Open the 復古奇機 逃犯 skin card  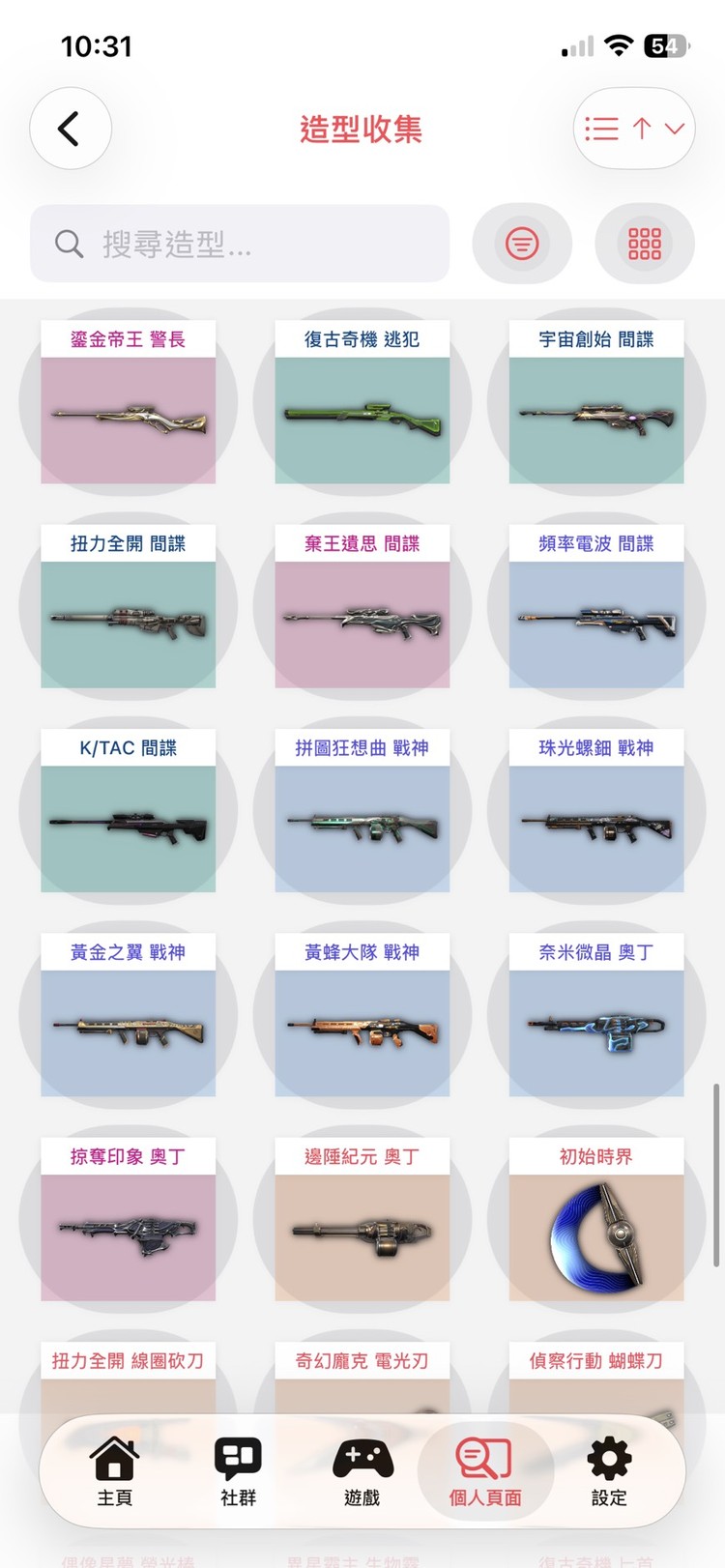362,402
